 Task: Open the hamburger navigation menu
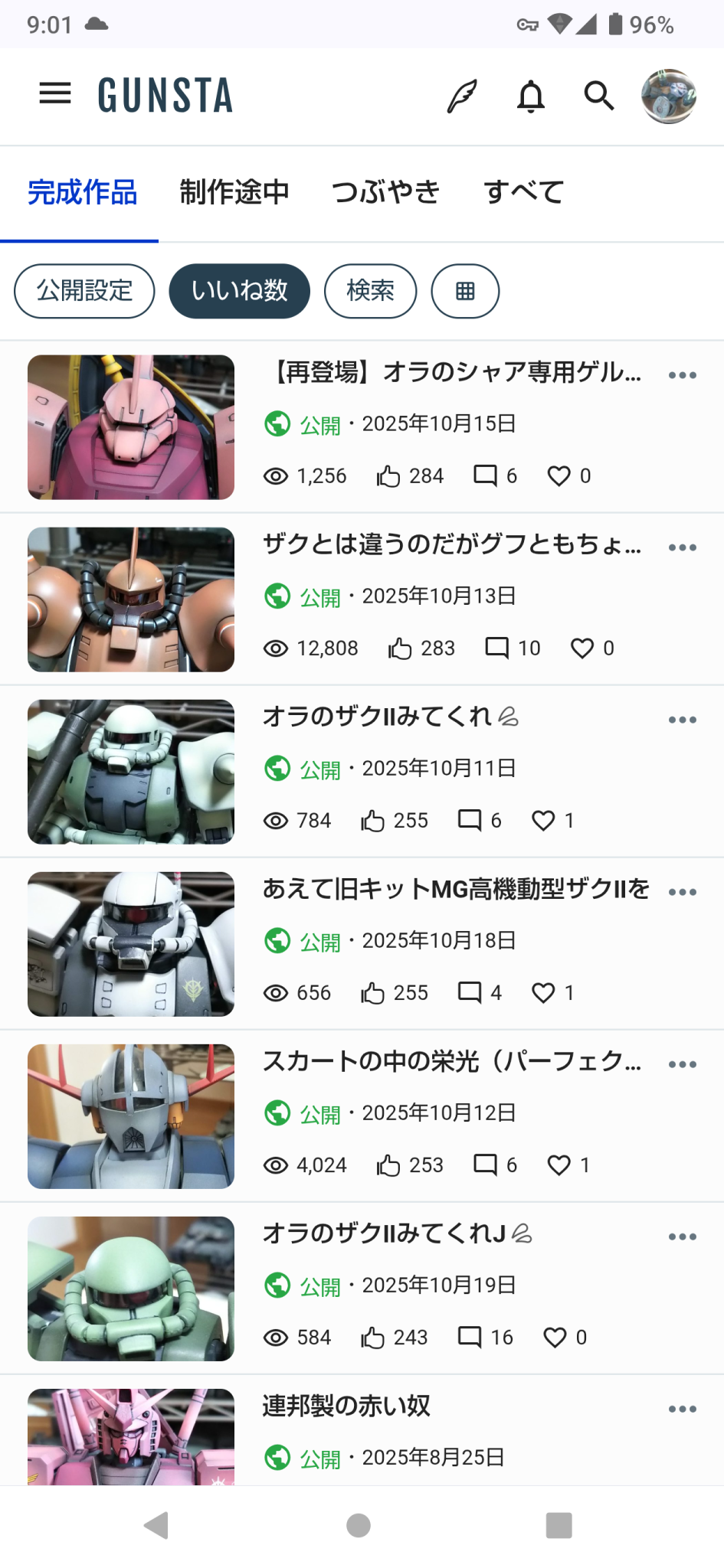point(55,94)
